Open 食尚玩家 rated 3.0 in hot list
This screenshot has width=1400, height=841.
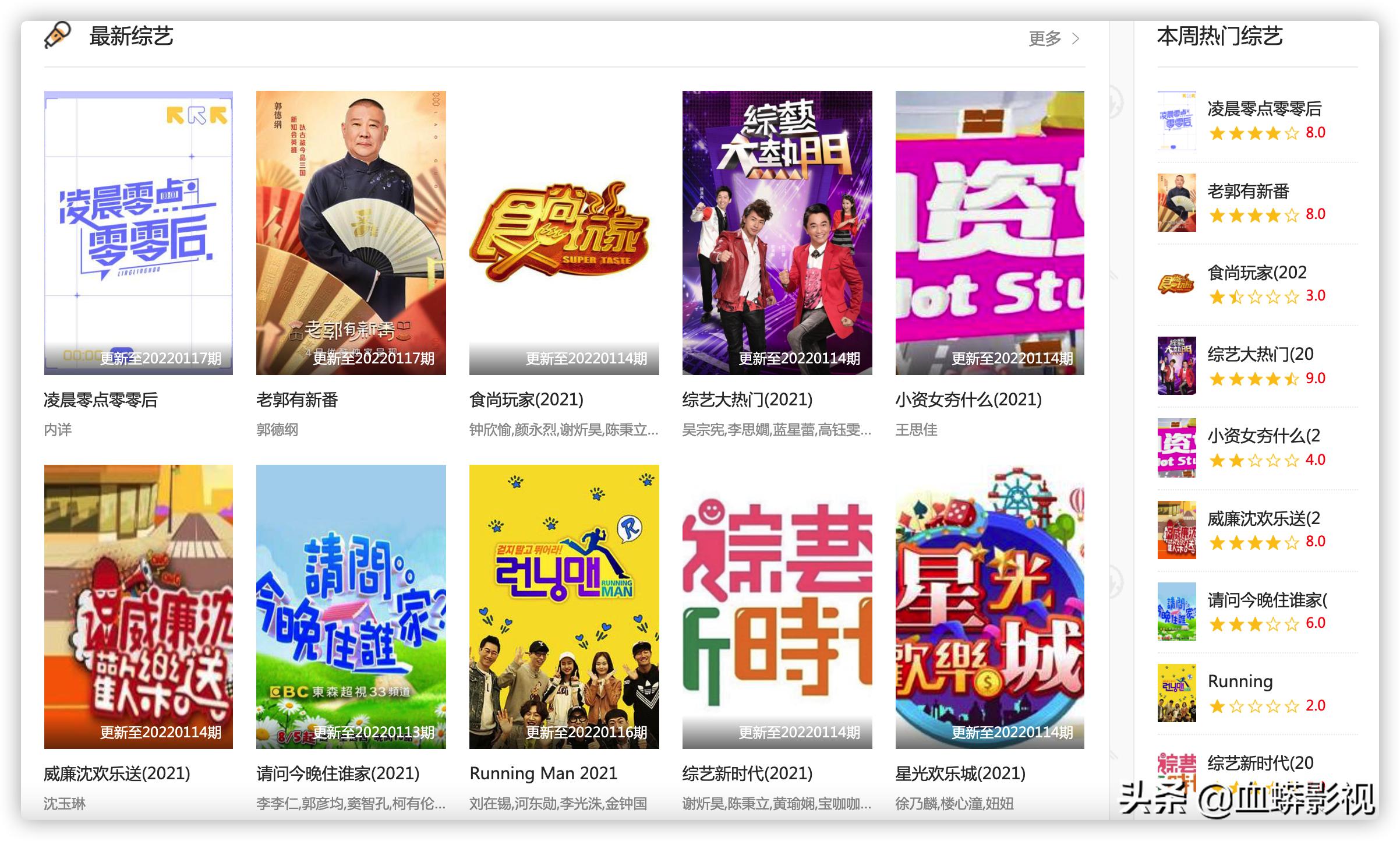click(1257, 273)
